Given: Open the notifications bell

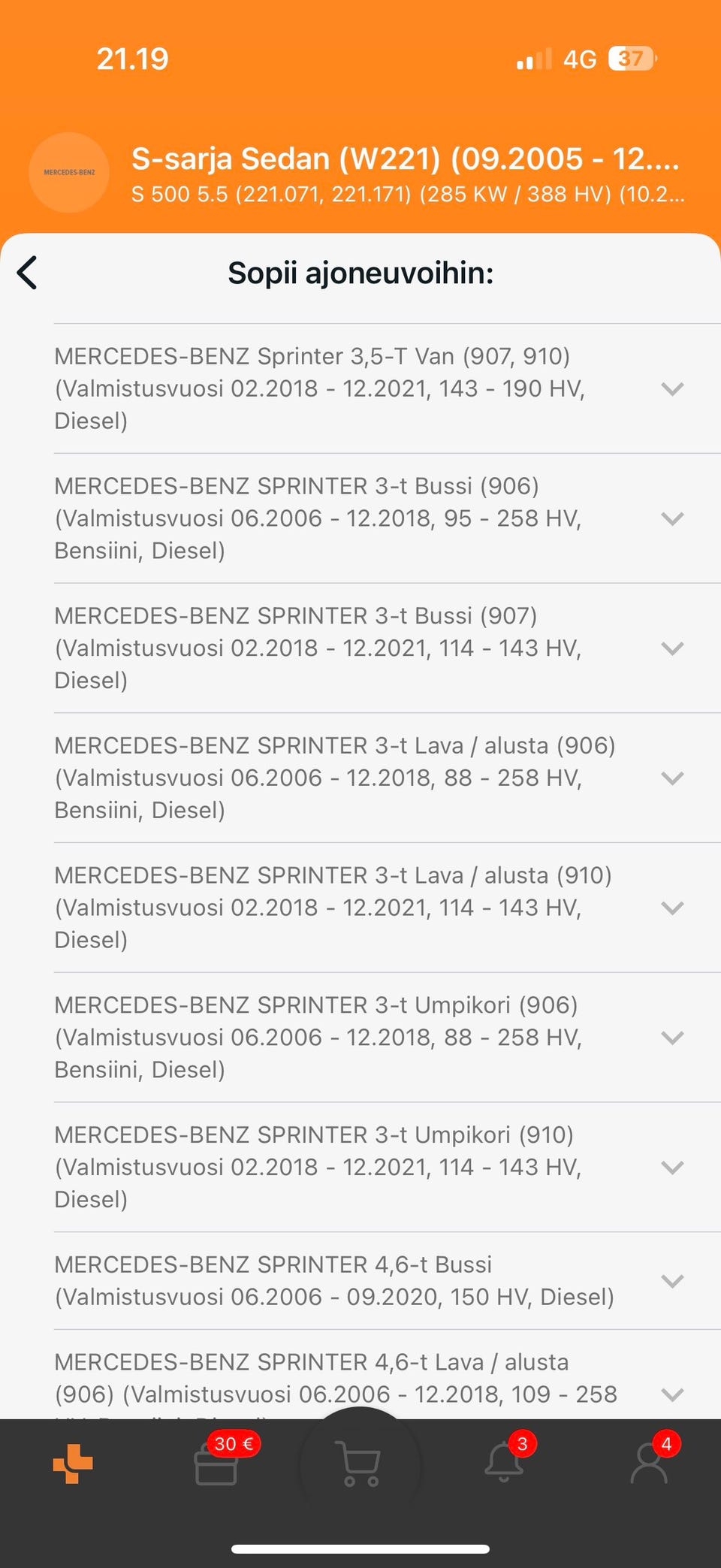Looking at the screenshot, I should click(505, 1464).
